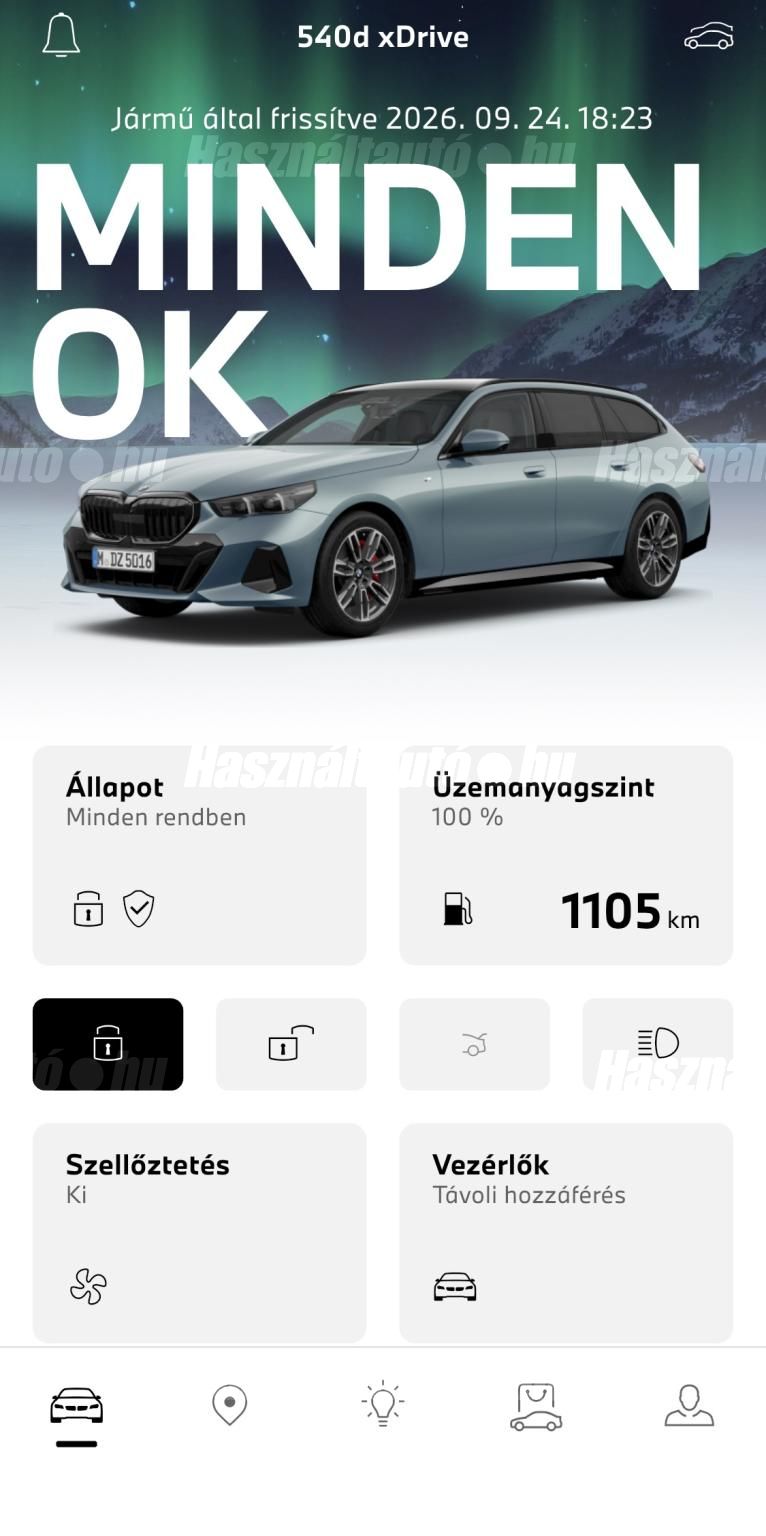Open the Üzemanyagszint fuel level card
766x1536 pixels.
566,855
